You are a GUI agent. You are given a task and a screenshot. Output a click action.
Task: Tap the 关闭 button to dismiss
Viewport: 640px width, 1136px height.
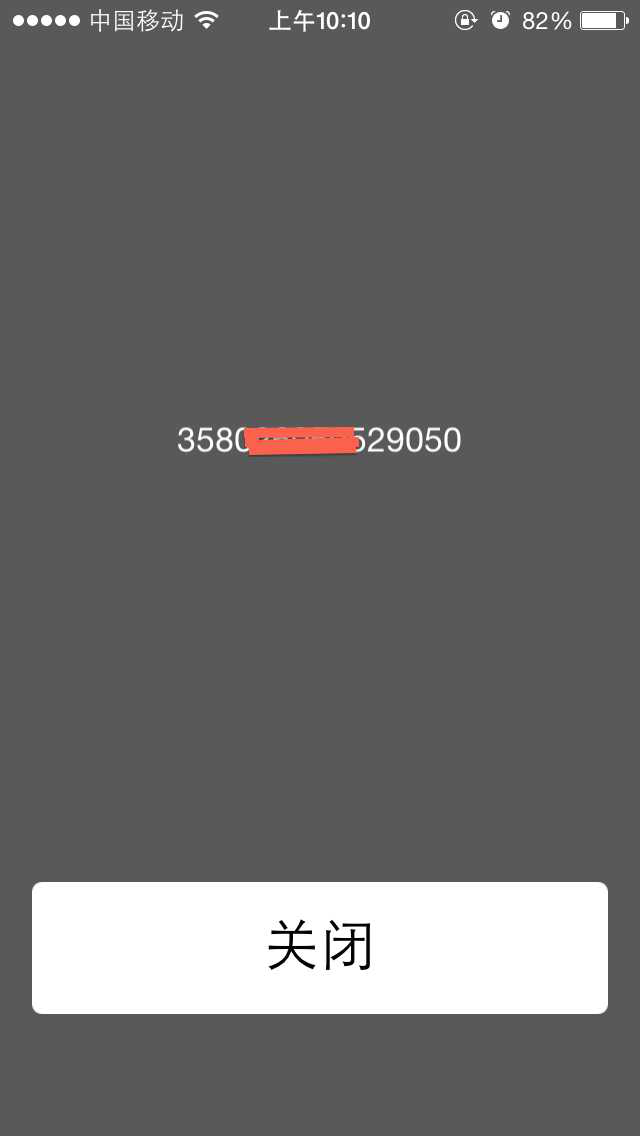click(x=320, y=947)
